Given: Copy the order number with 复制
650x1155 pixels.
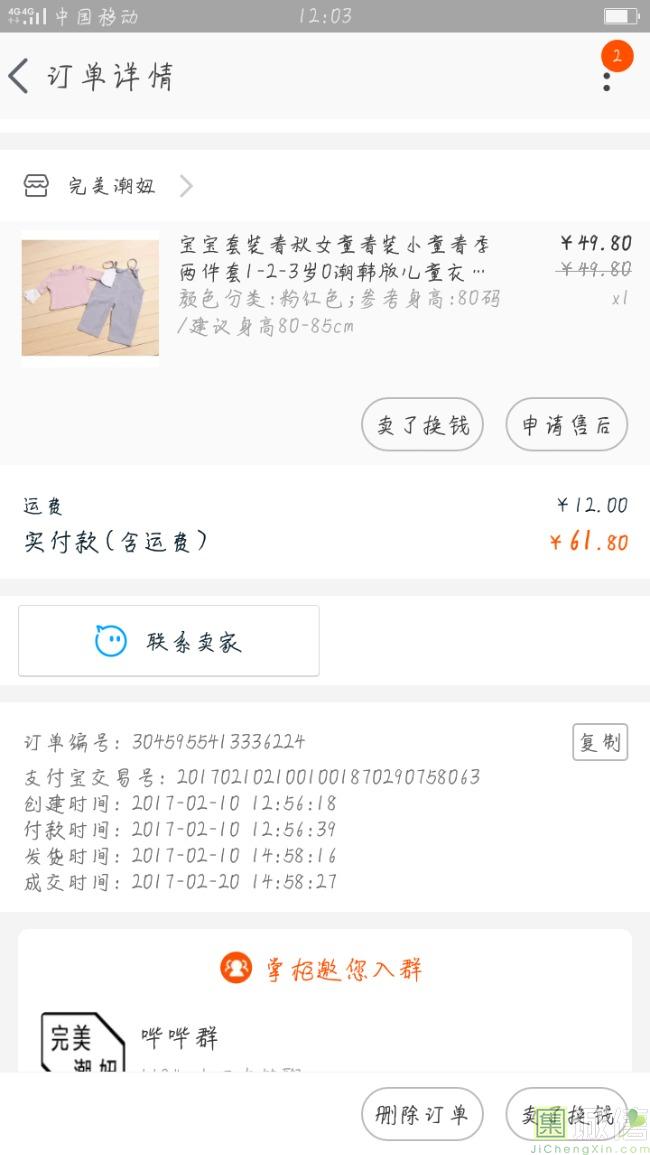Looking at the screenshot, I should tap(600, 742).
